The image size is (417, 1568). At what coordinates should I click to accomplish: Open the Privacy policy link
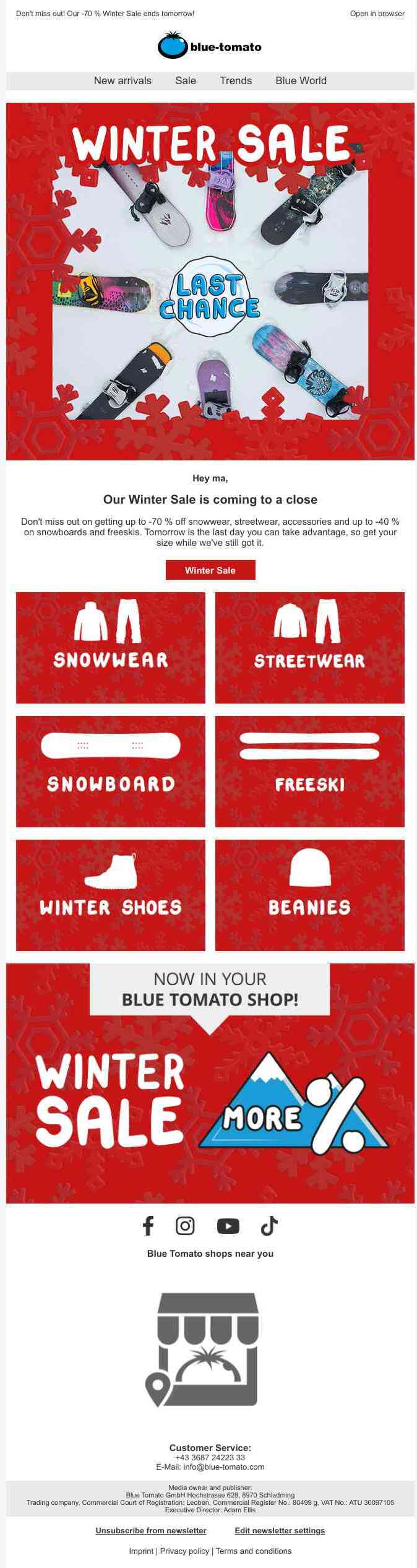coord(184,1550)
